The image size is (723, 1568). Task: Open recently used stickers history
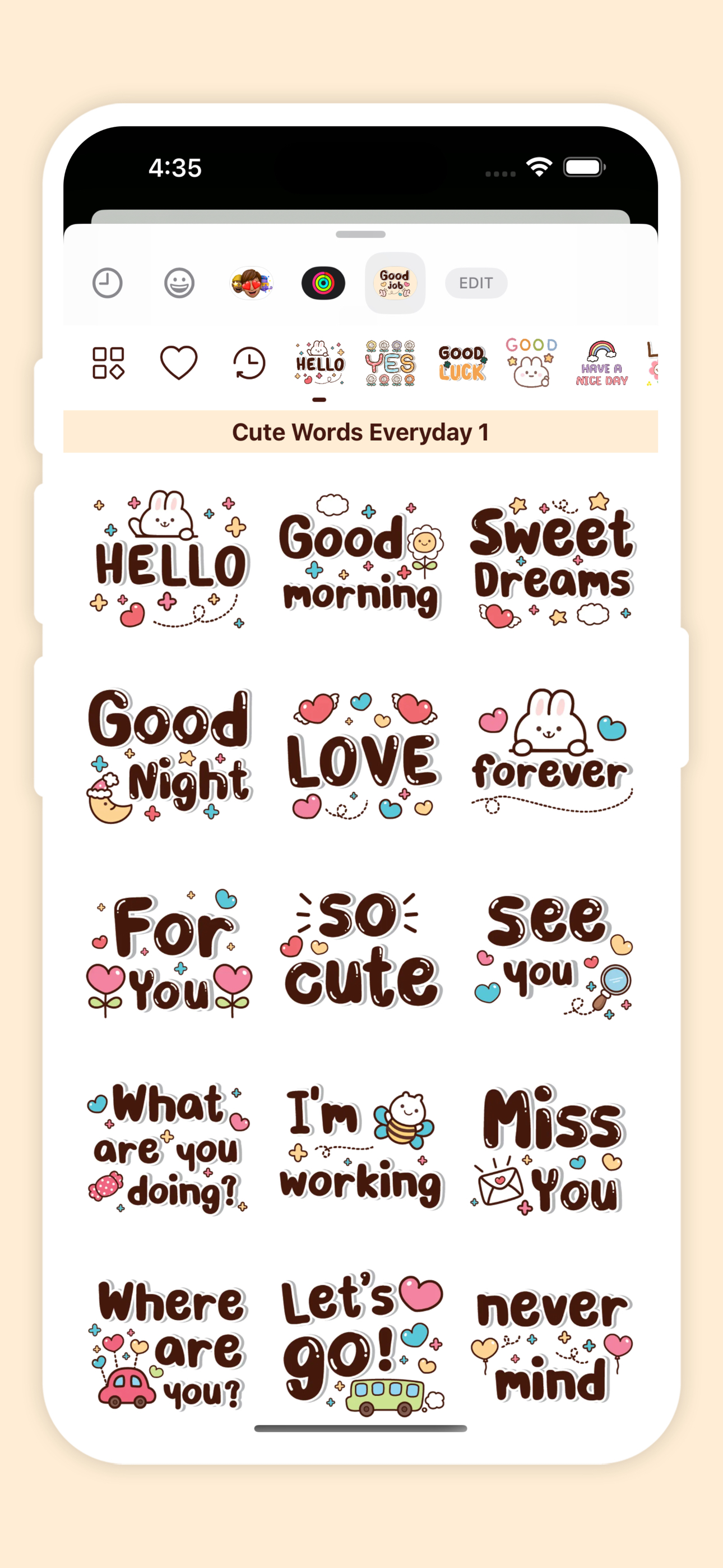pyautogui.click(x=248, y=364)
